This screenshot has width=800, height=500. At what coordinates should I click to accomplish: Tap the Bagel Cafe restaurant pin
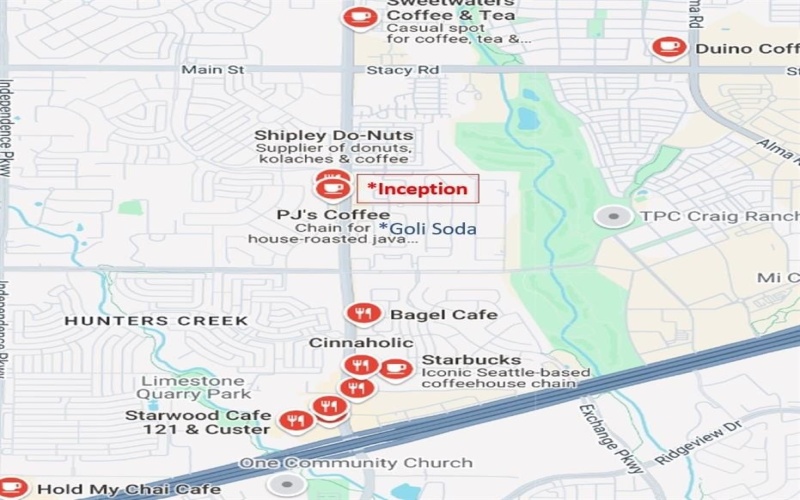pyautogui.click(x=363, y=314)
